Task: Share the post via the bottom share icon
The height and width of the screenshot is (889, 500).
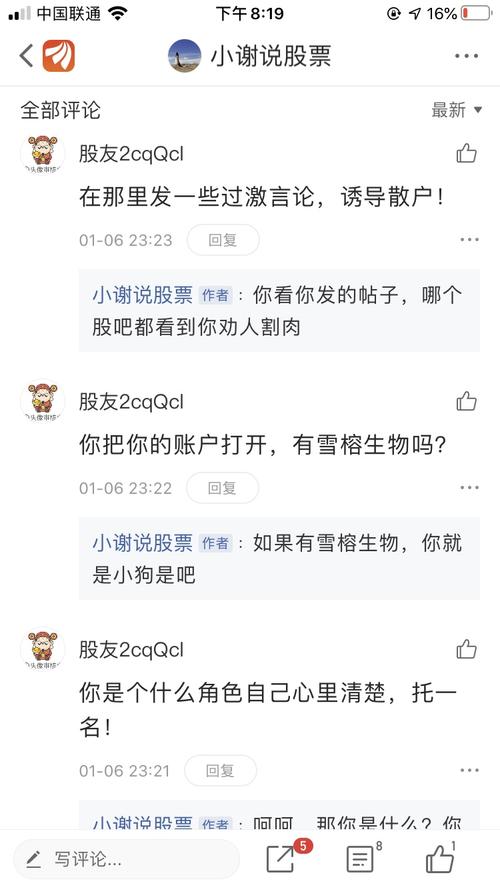Action: coord(282,859)
